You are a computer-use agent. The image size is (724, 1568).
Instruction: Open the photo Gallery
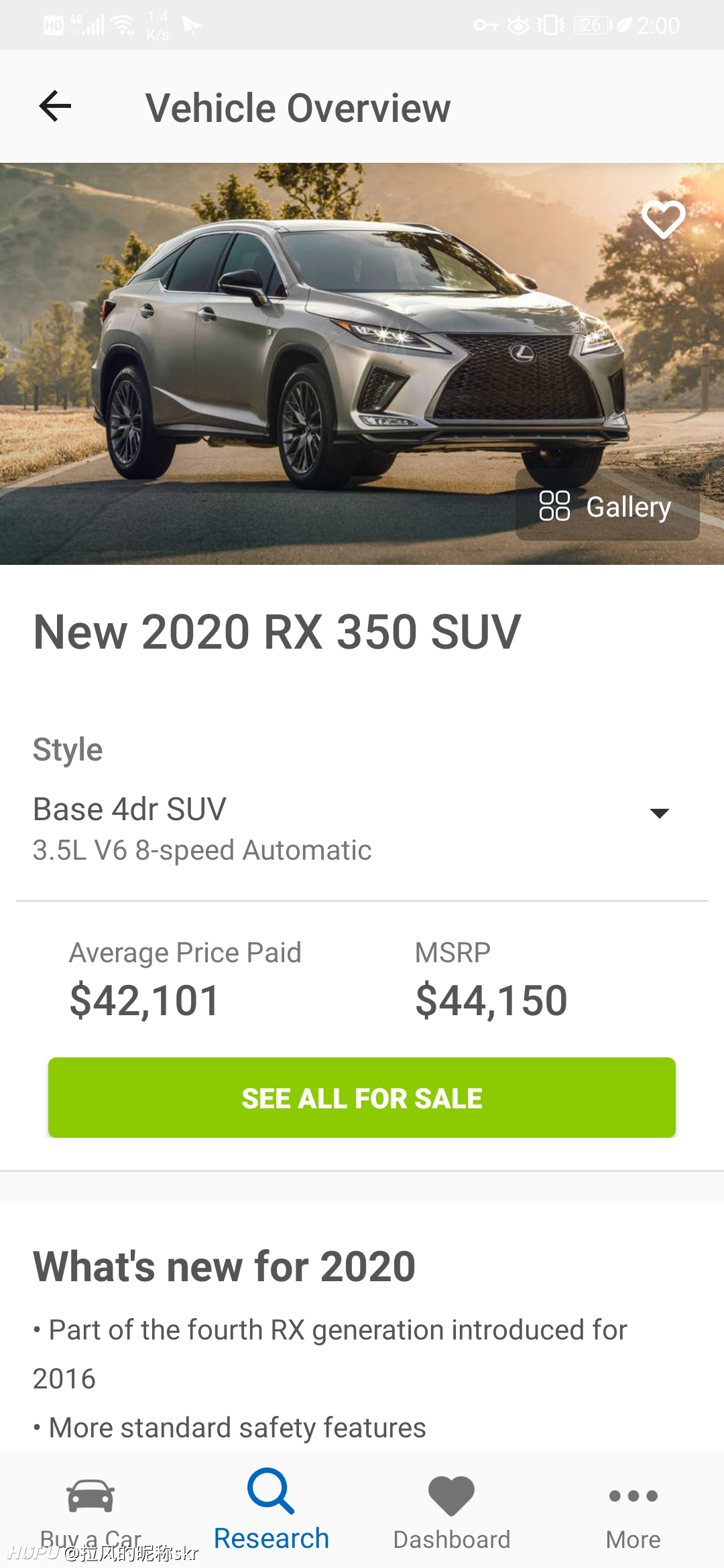click(x=607, y=506)
